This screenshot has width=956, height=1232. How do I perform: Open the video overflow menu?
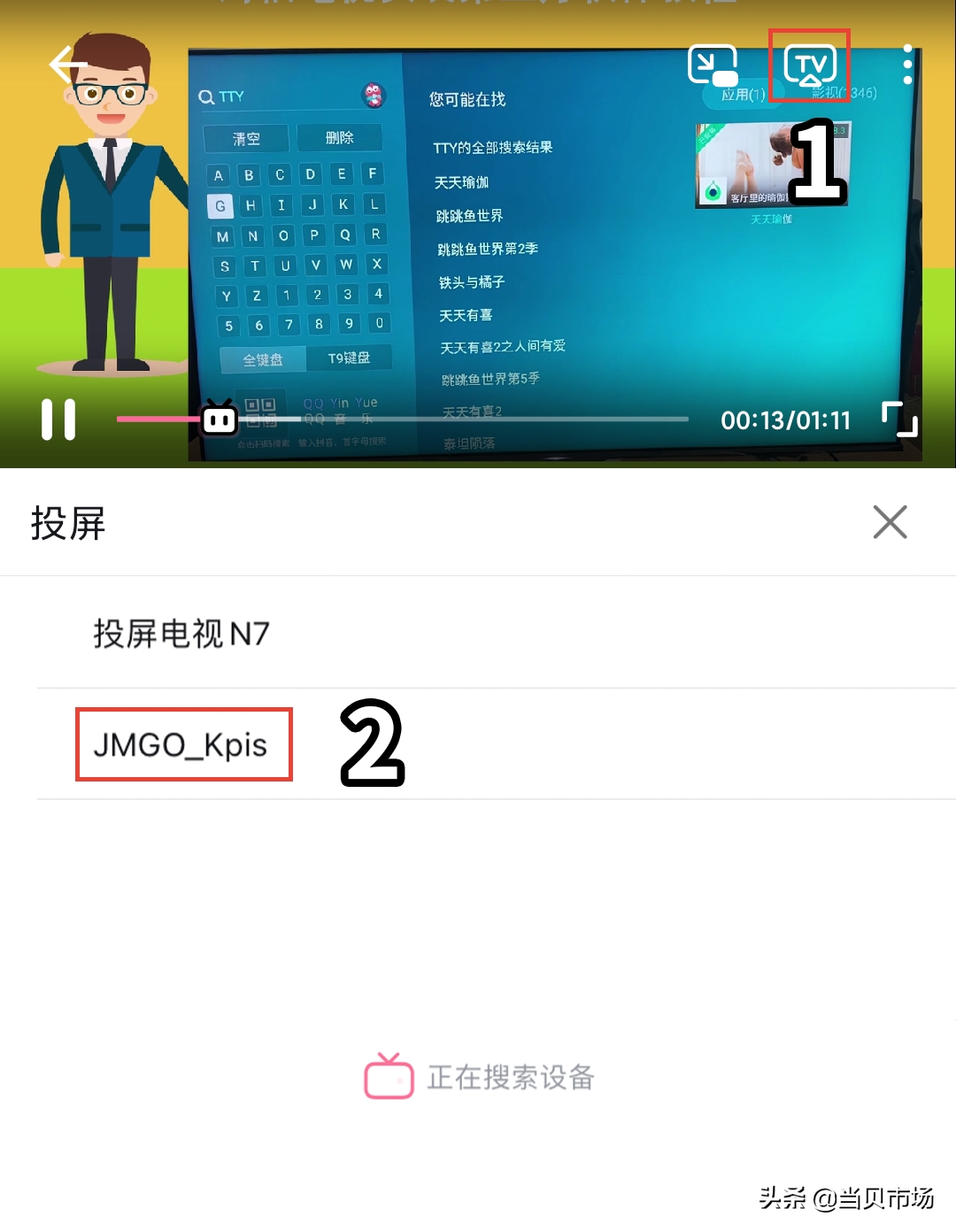(x=907, y=65)
